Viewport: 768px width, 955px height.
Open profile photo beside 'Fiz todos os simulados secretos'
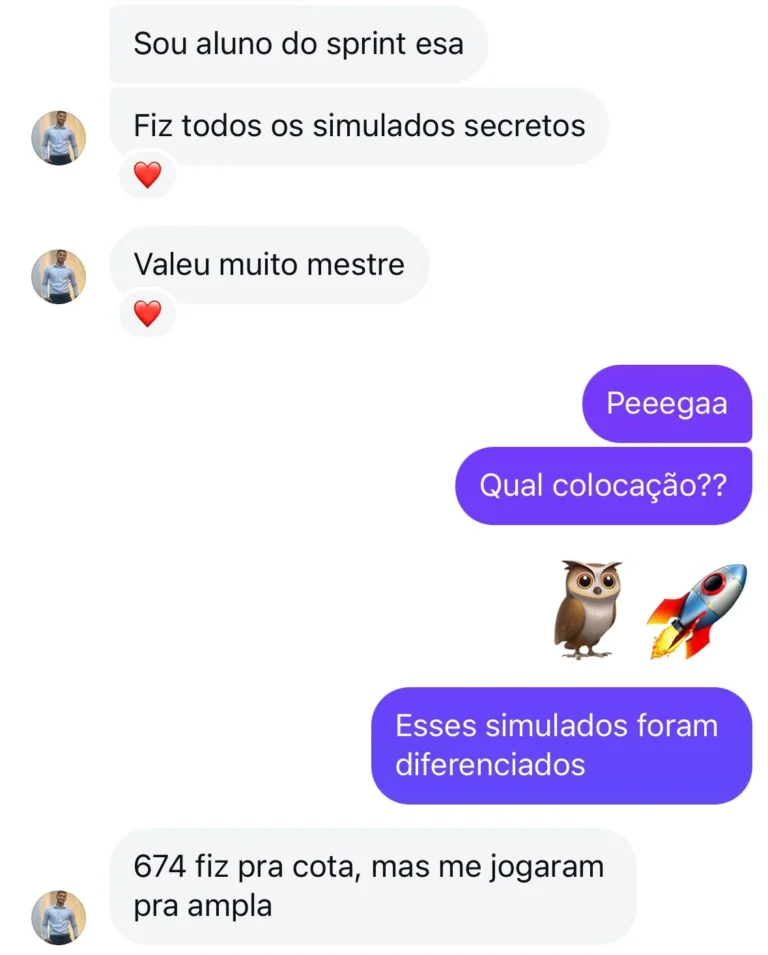pos(59,138)
